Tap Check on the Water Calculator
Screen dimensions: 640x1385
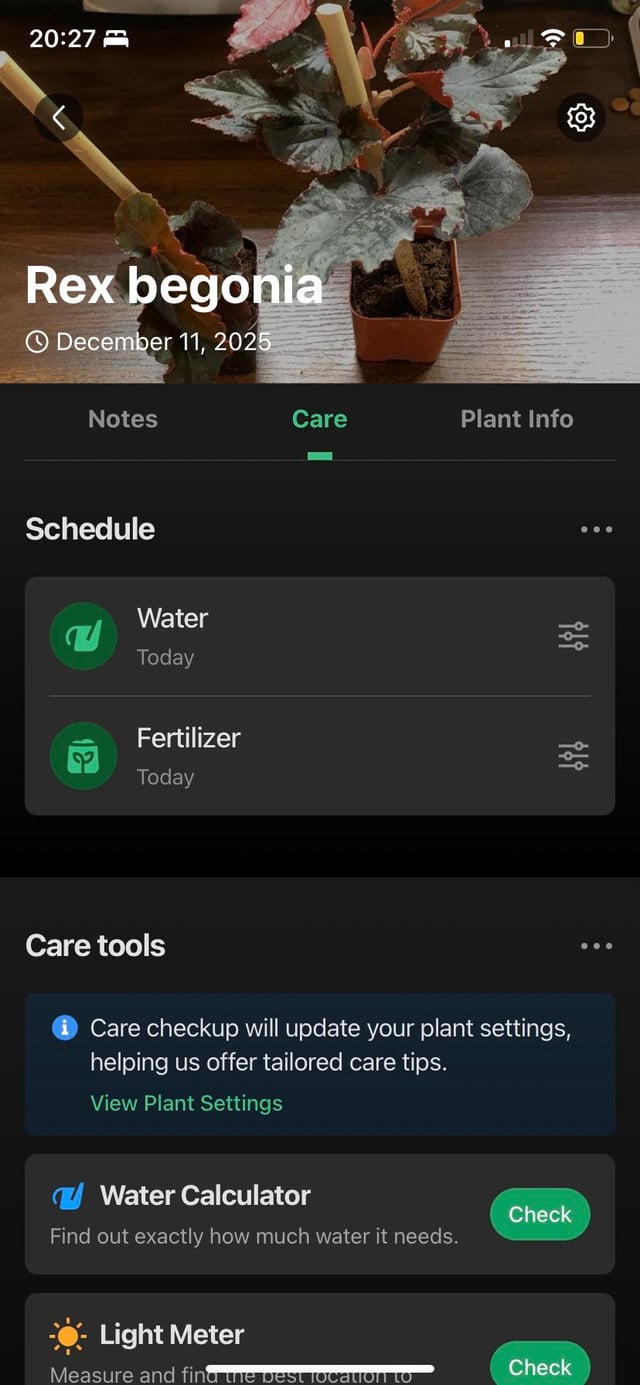pos(540,1214)
